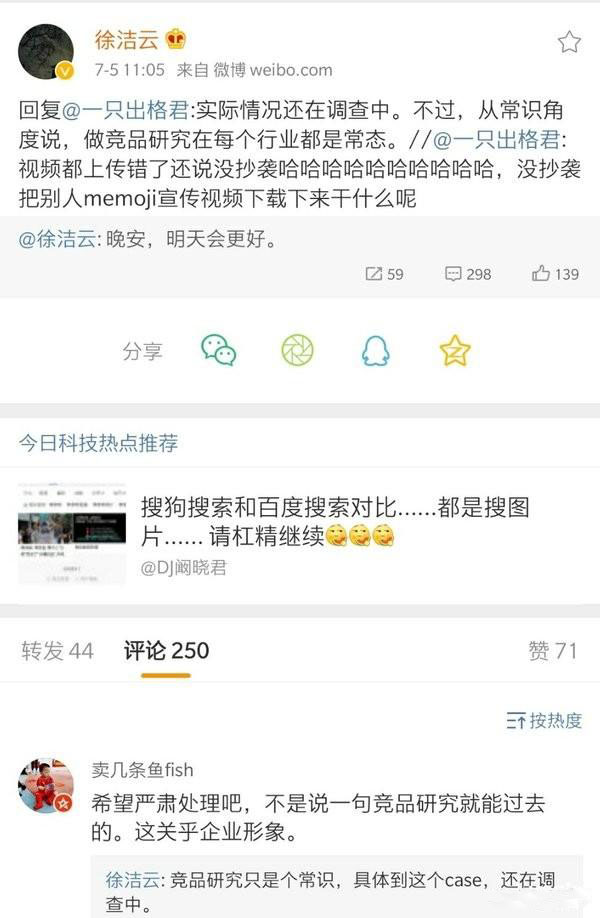The width and height of the screenshot is (600, 918).
Task: View the 赞 71 likes tab
Action: pyautogui.click(x=552, y=651)
